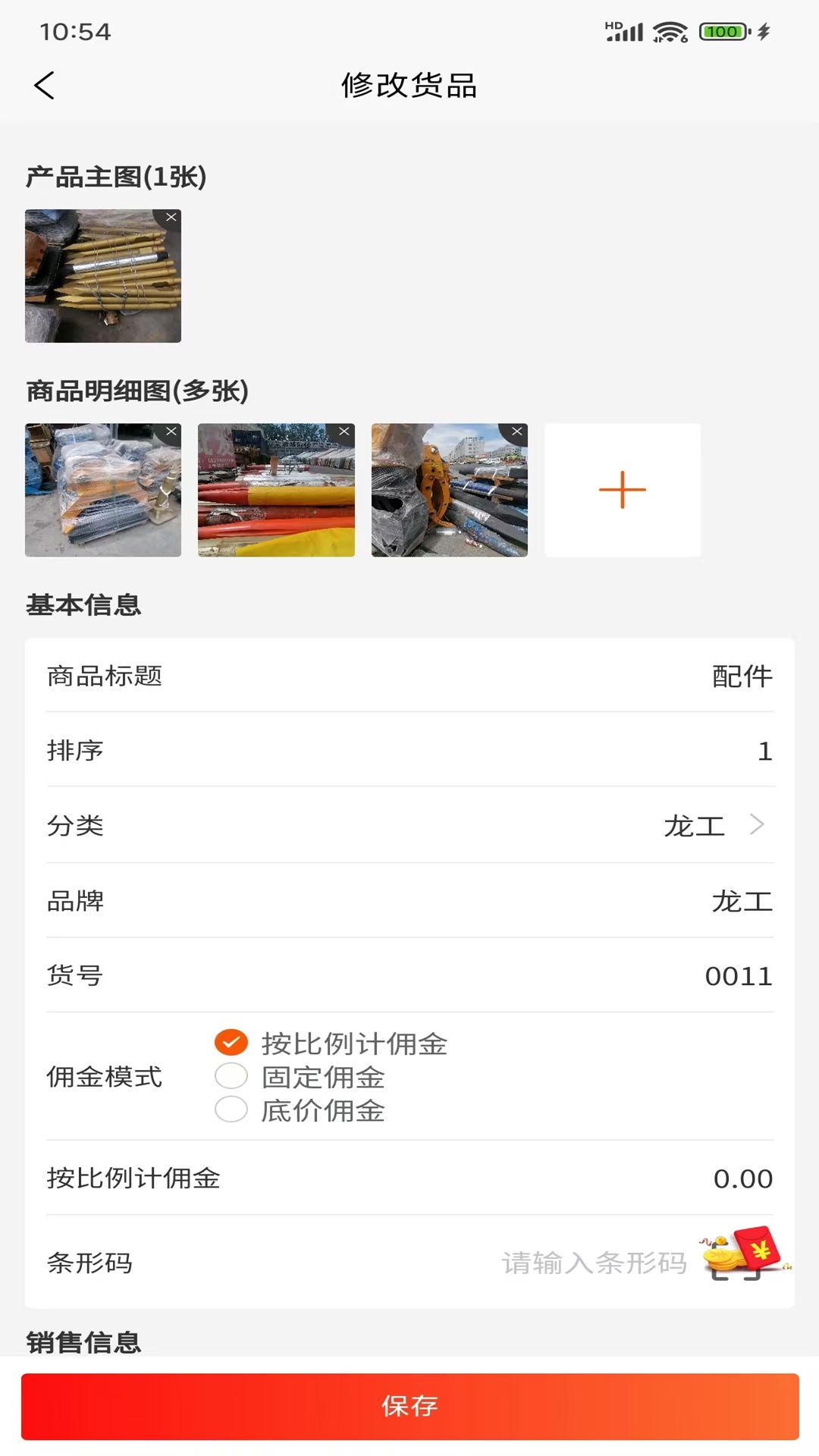The height and width of the screenshot is (1456, 819).
Task: Tap the back arrow to exit editing
Action: 45,86
